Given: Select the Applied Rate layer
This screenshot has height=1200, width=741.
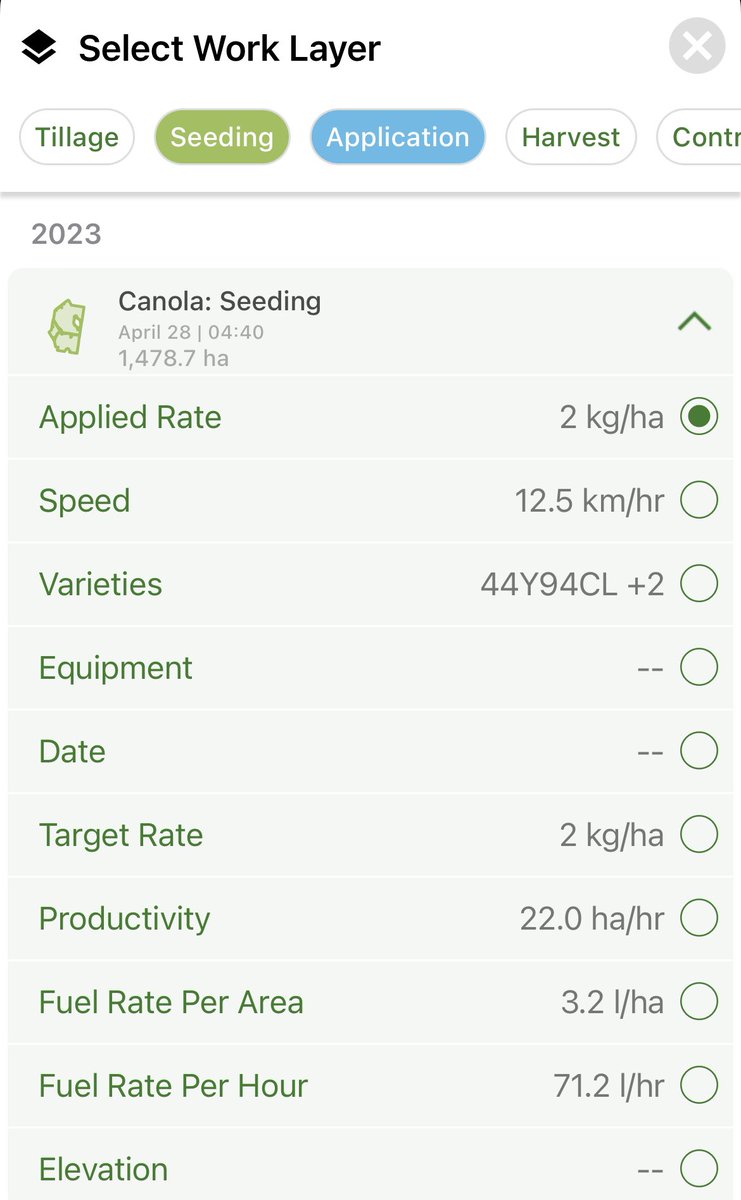Looking at the screenshot, I should 698,417.
